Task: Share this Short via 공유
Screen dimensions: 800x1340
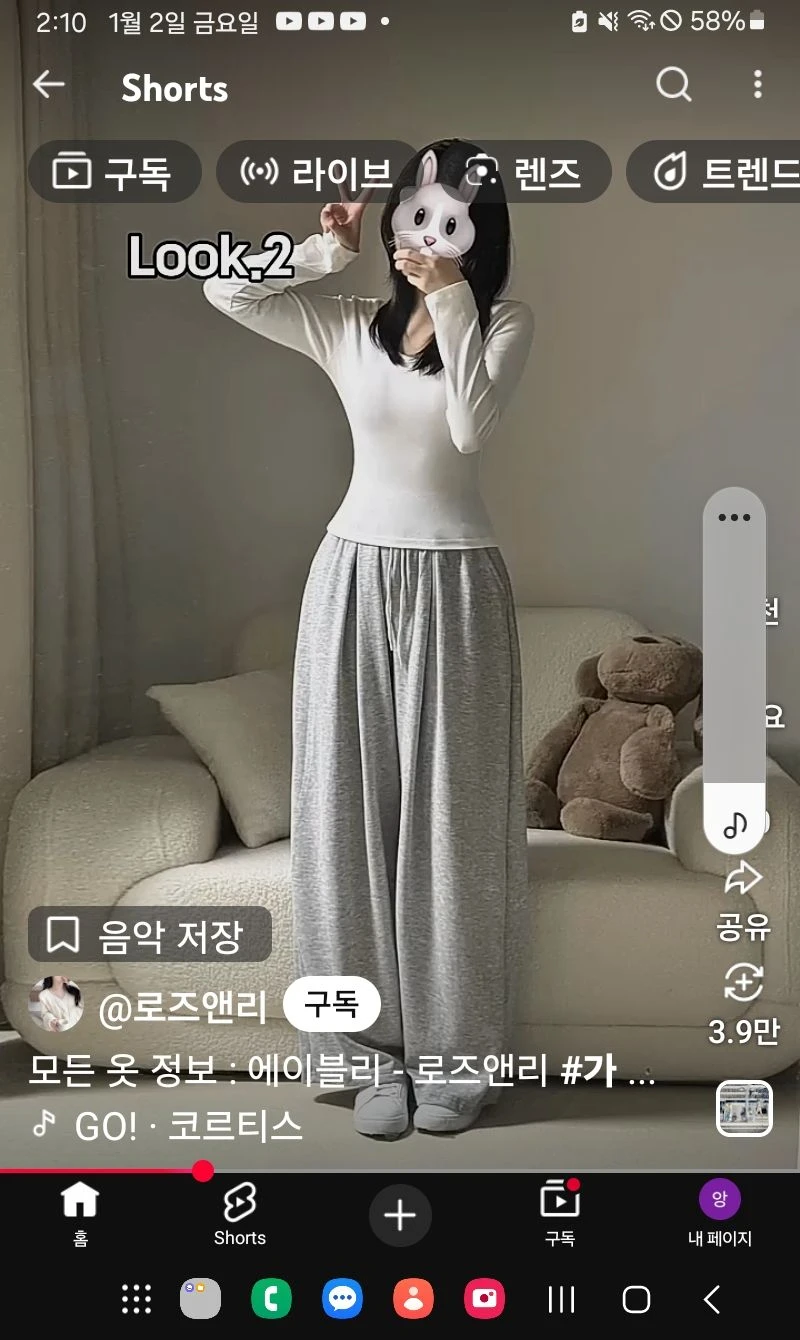Action: tap(743, 898)
